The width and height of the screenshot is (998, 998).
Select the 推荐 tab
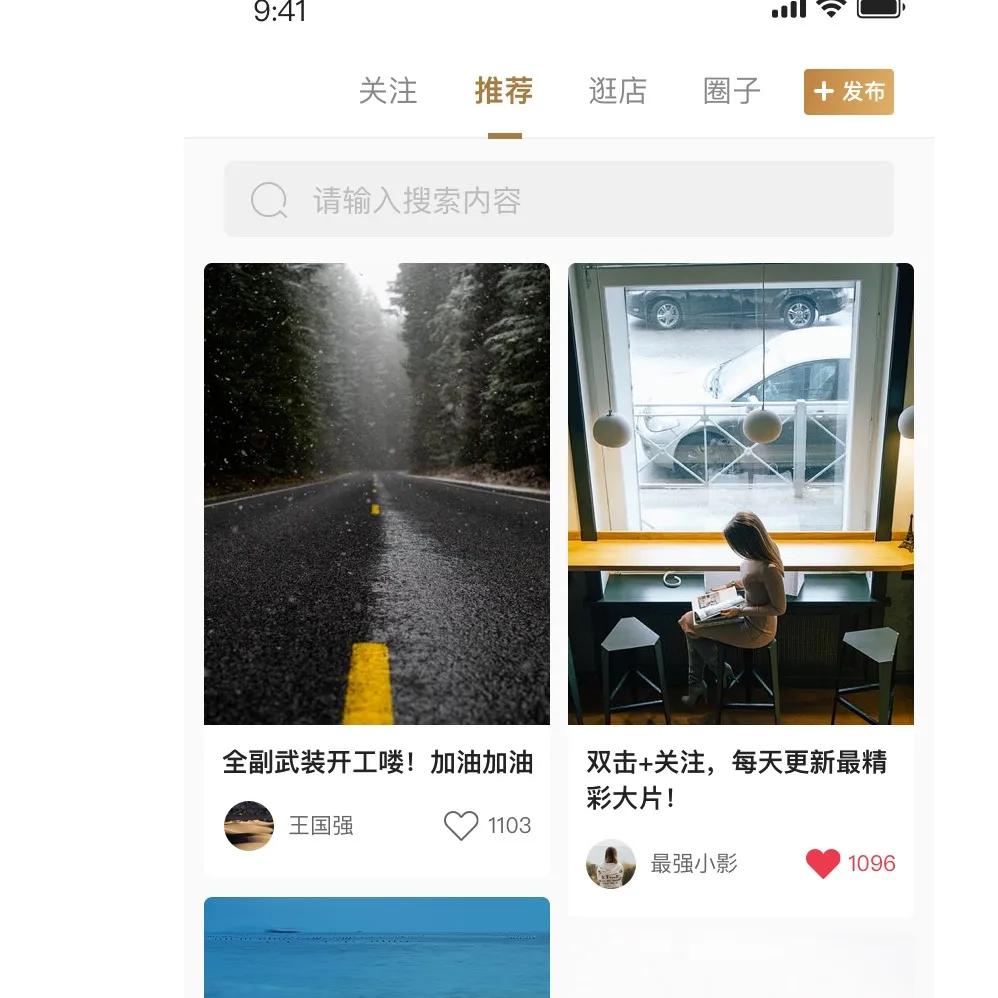click(504, 92)
